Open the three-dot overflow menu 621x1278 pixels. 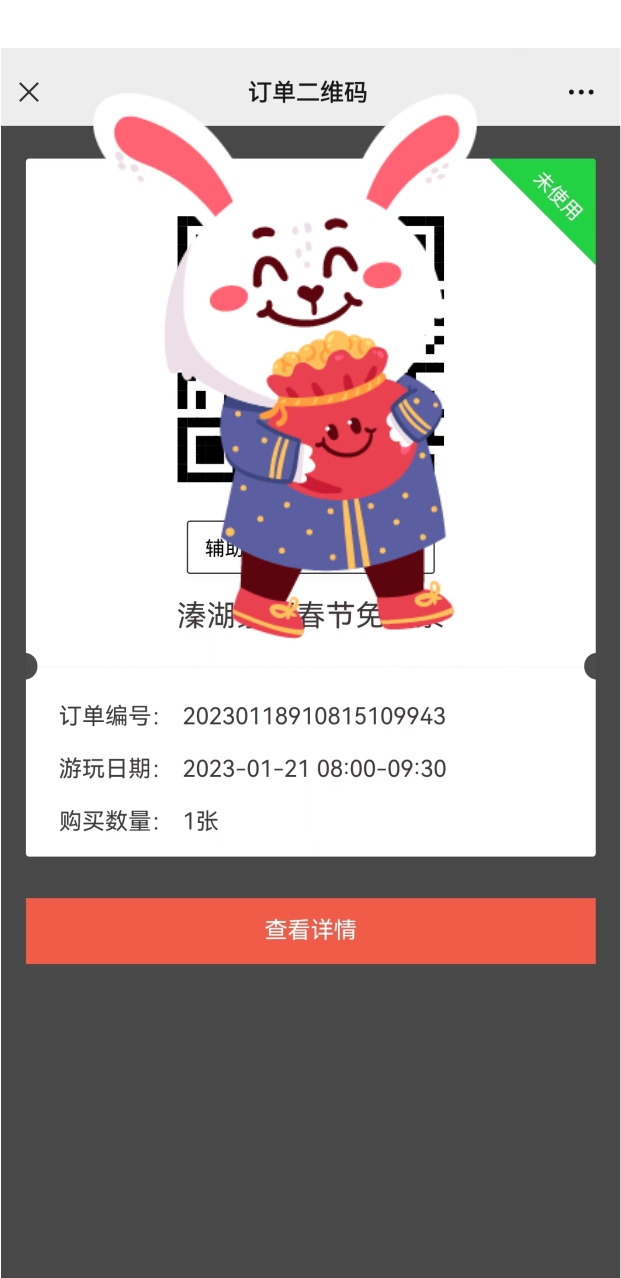click(581, 92)
